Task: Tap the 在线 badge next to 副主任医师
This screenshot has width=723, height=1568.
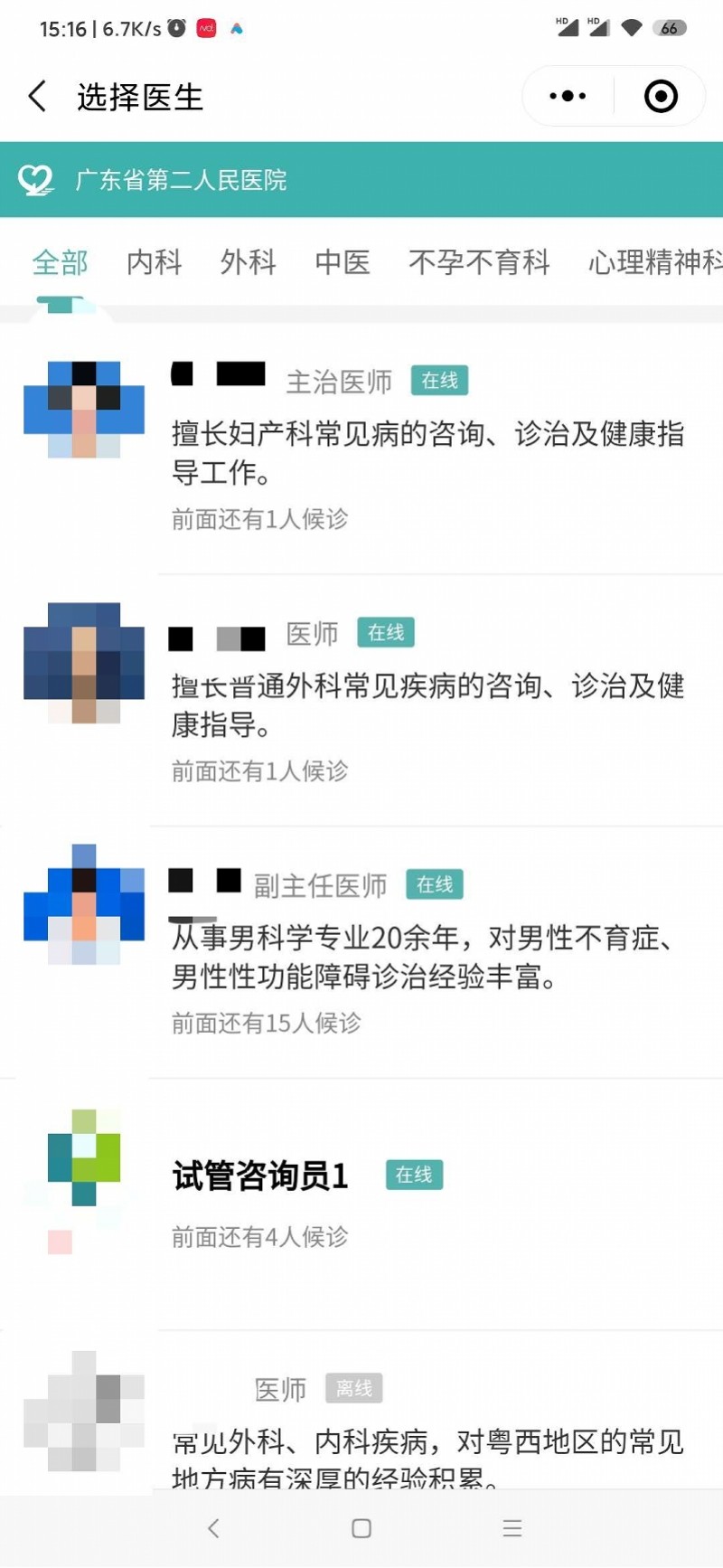Action: (435, 885)
